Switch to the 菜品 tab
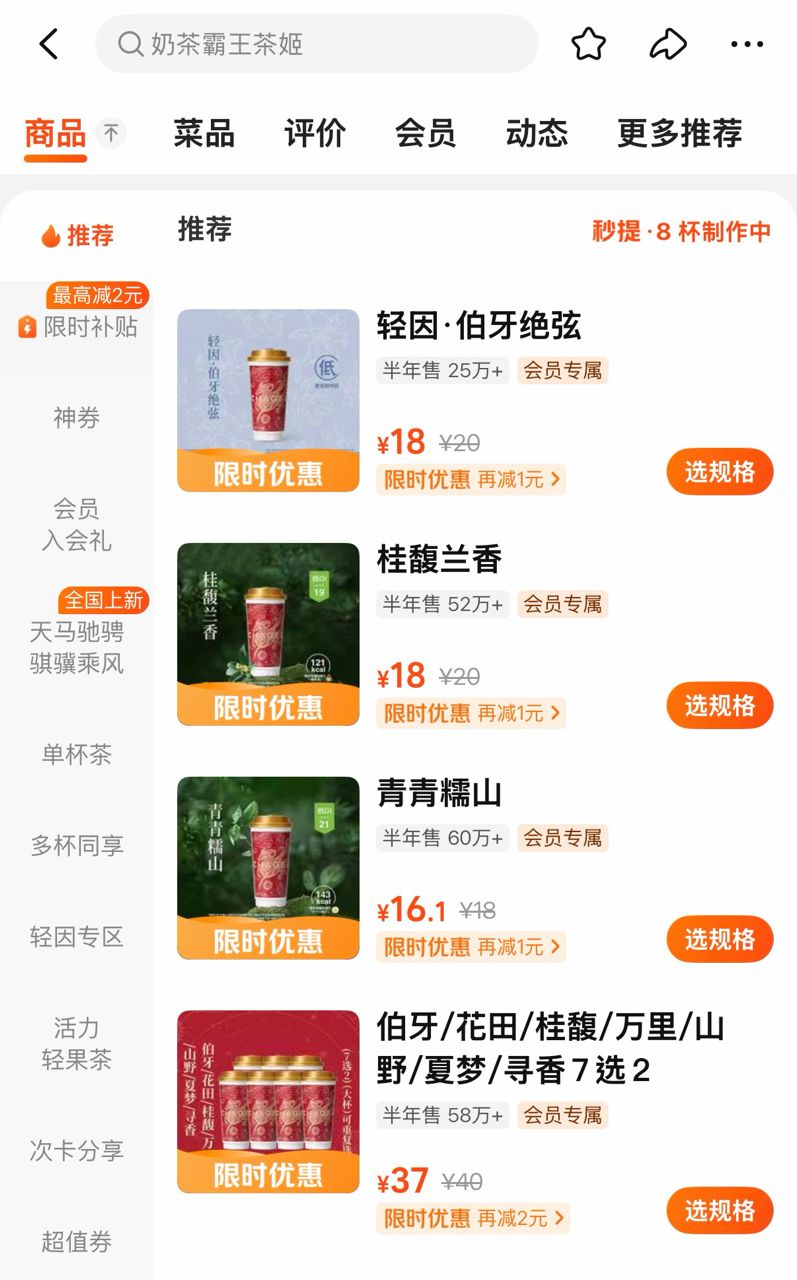 tap(204, 133)
